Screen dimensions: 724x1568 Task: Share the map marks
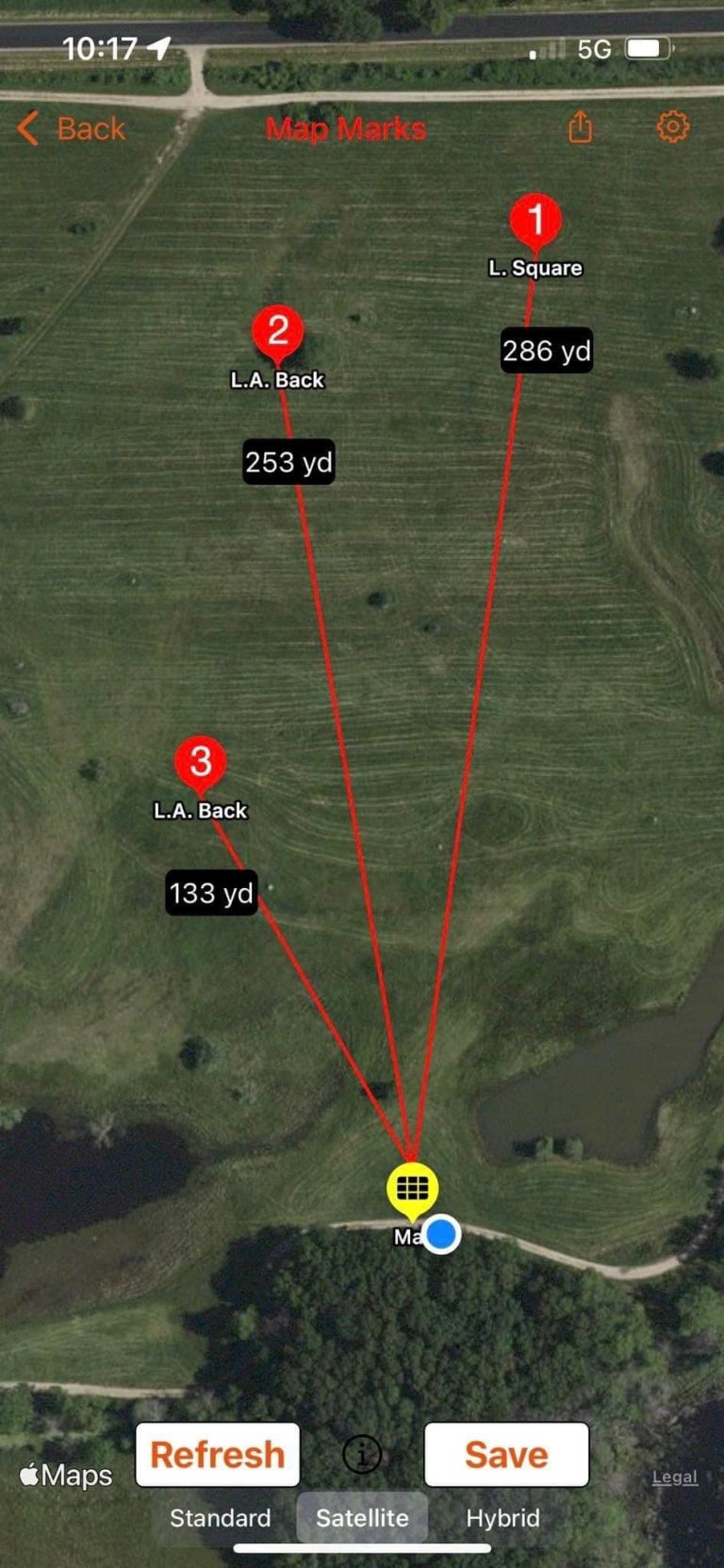point(580,126)
